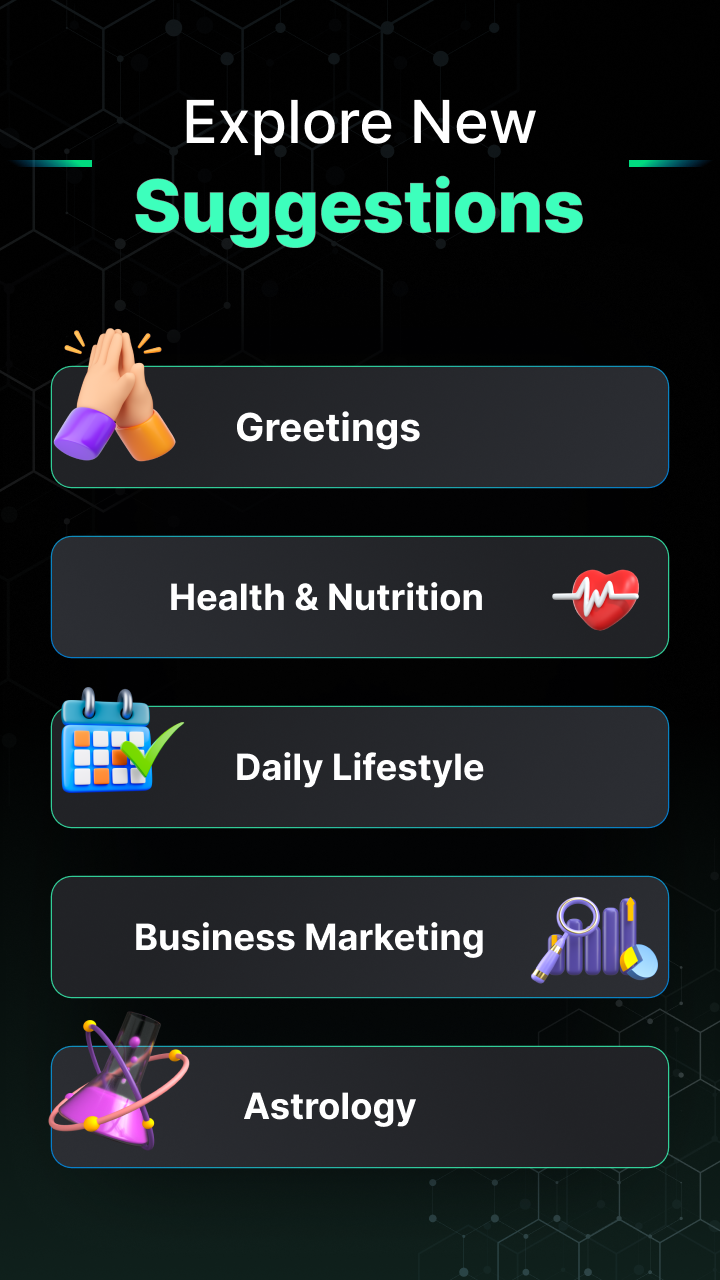Select the Greetings suggestion
720x1280 pixels.
(x=360, y=427)
